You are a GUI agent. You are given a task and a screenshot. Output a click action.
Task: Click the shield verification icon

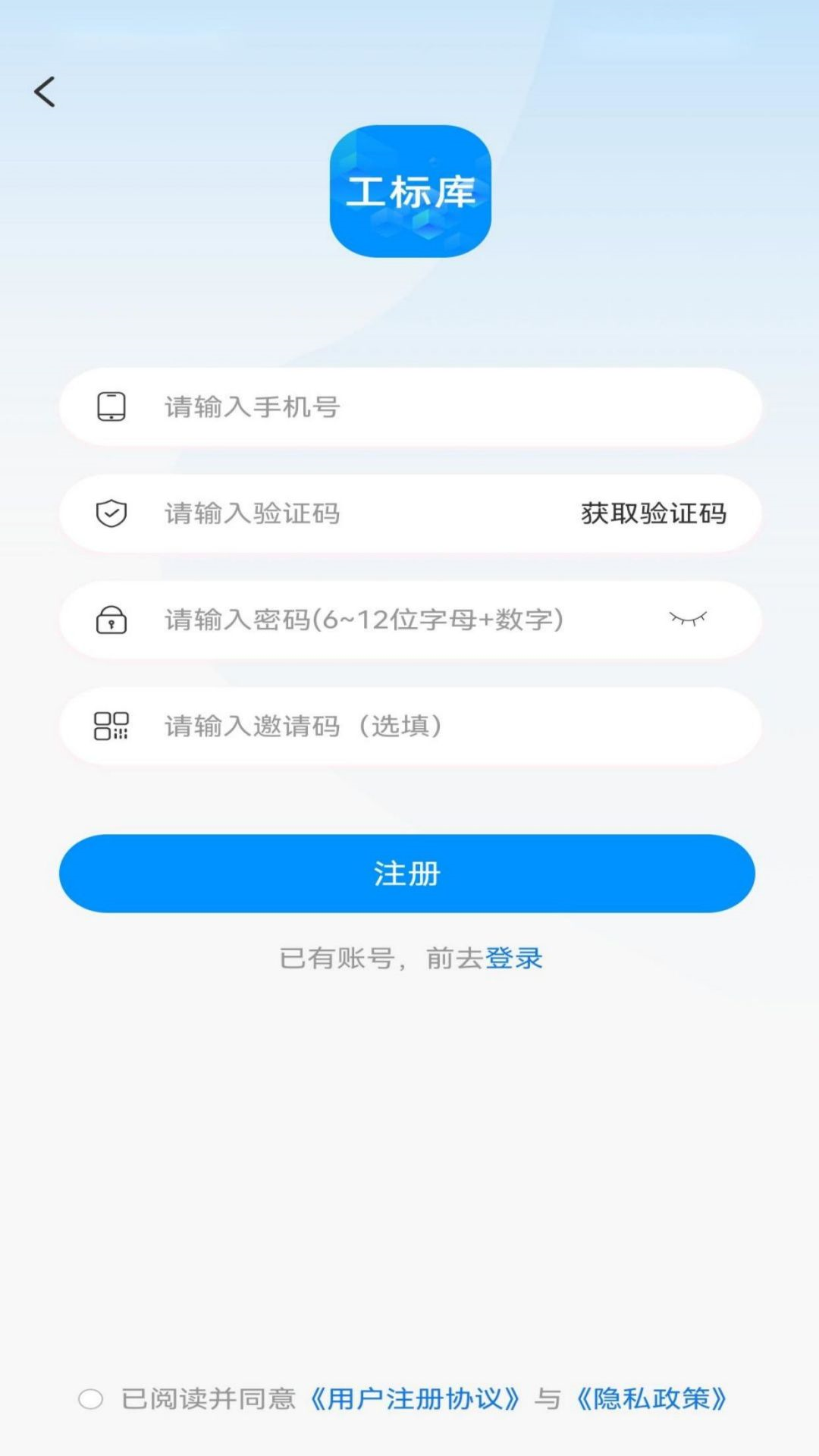click(x=111, y=513)
